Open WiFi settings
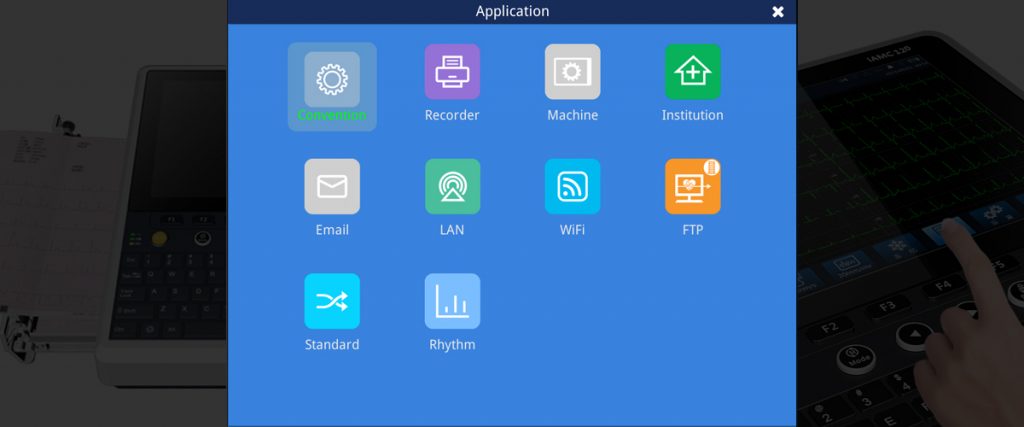This screenshot has width=1024, height=427. [572, 187]
